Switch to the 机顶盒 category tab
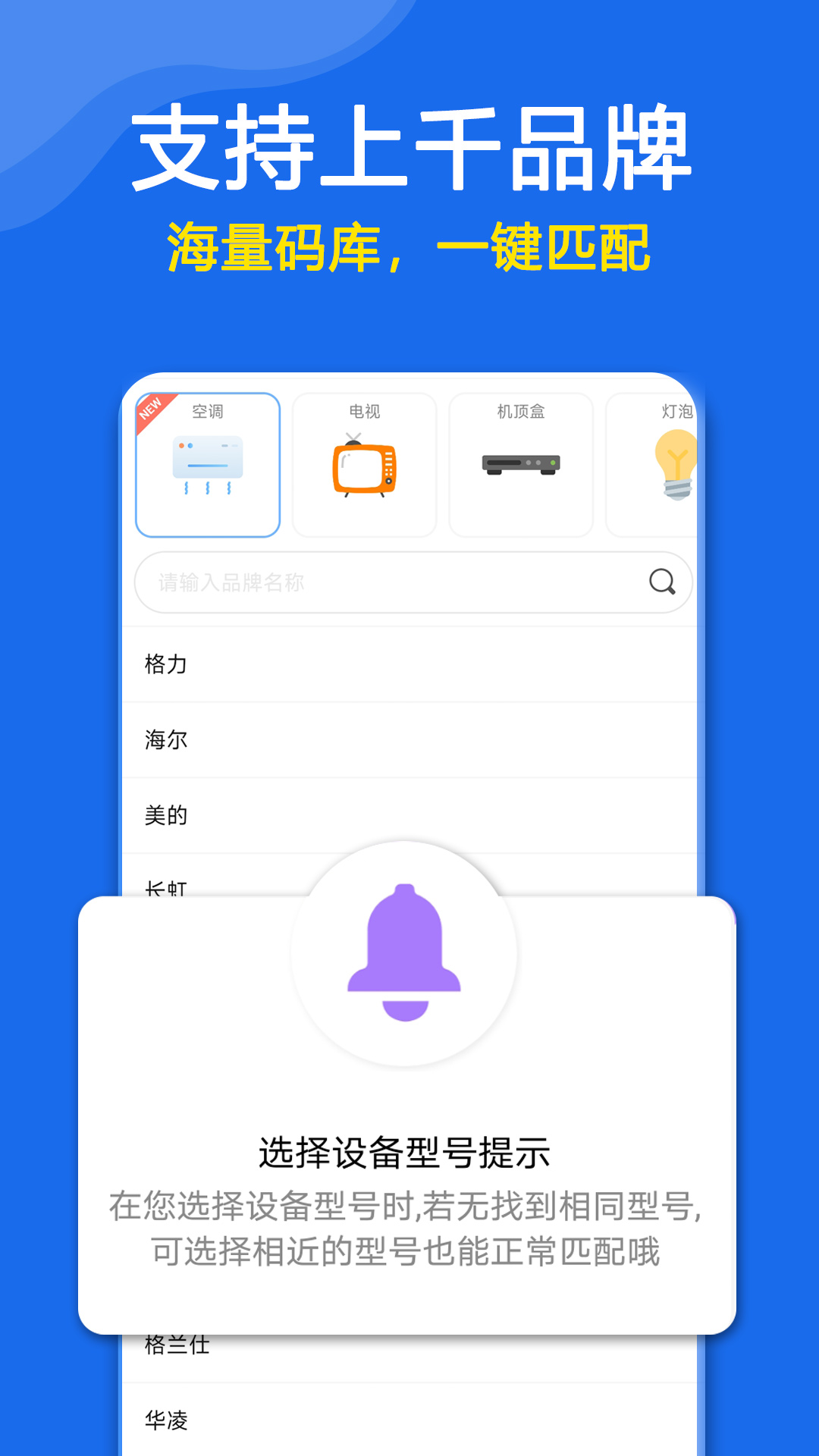The image size is (819, 1456). (x=521, y=412)
